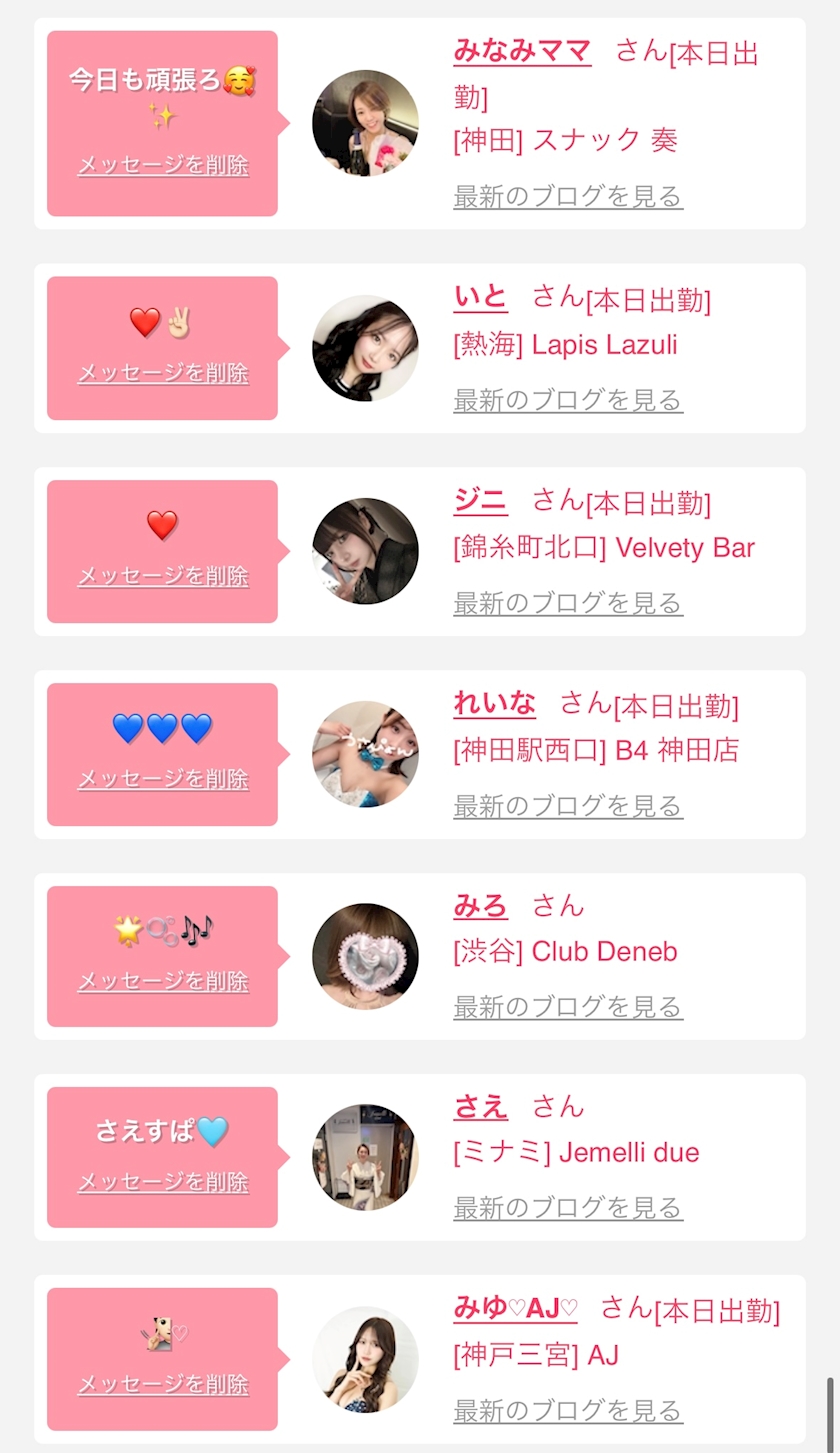
Task: View latest blog of れいな
Action: pos(568,806)
